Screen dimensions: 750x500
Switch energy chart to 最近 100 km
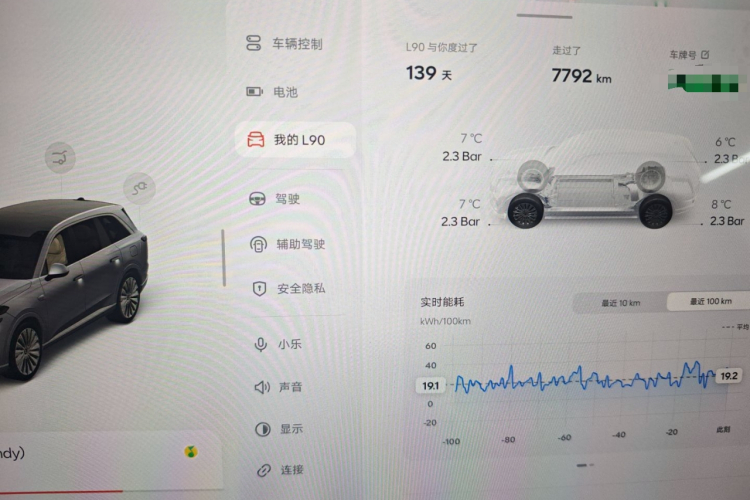point(705,302)
